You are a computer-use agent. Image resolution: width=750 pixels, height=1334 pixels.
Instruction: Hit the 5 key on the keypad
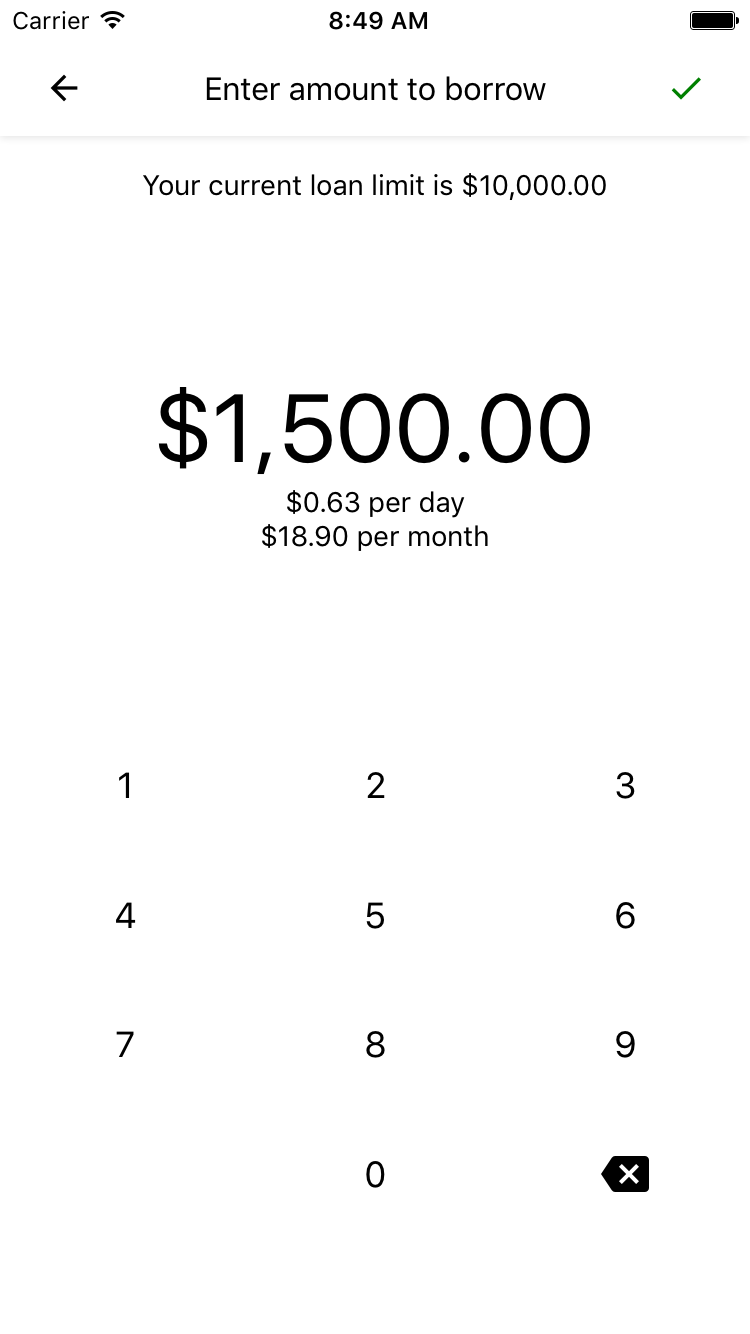(x=375, y=915)
